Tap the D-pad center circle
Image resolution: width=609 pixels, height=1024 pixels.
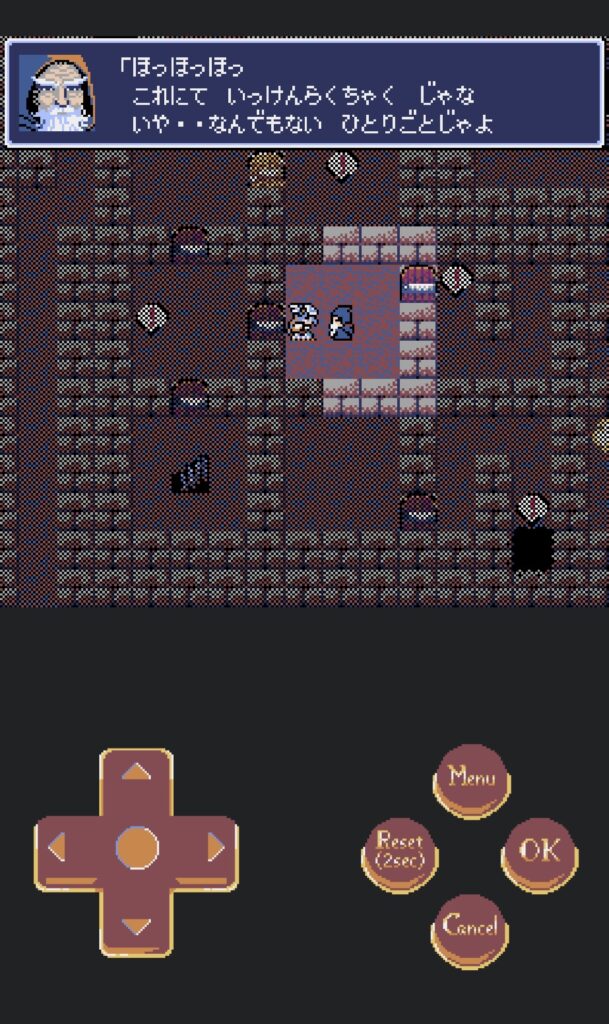pos(137,849)
